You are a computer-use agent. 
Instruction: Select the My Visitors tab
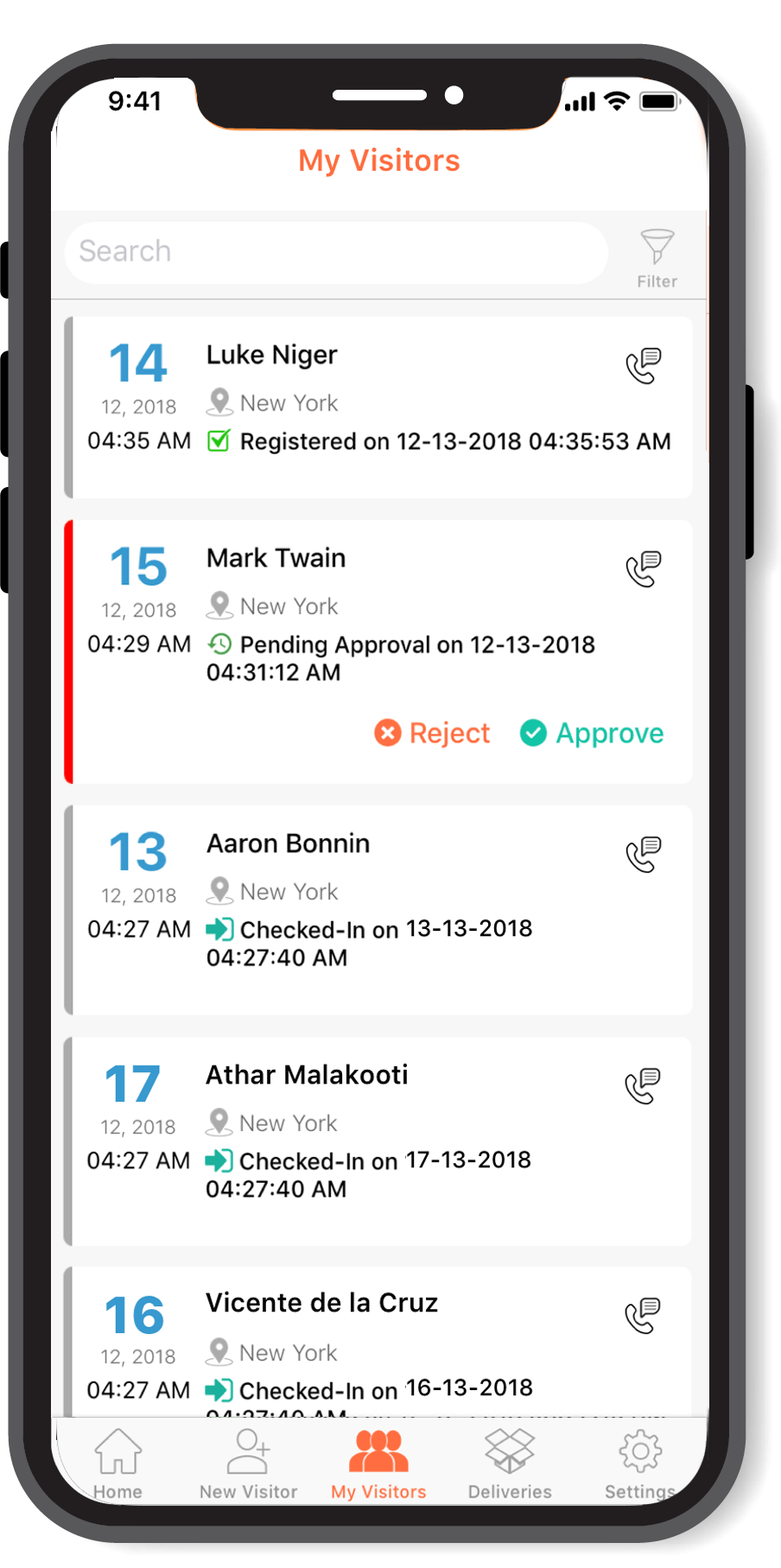(x=378, y=1464)
